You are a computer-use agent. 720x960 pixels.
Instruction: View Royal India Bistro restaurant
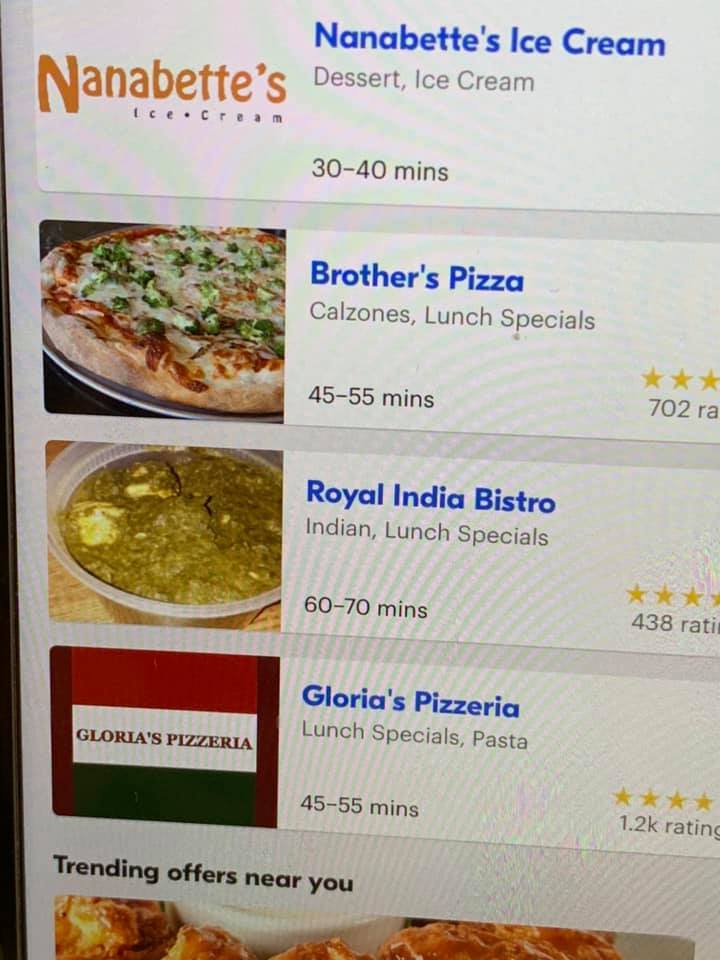pos(430,496)
